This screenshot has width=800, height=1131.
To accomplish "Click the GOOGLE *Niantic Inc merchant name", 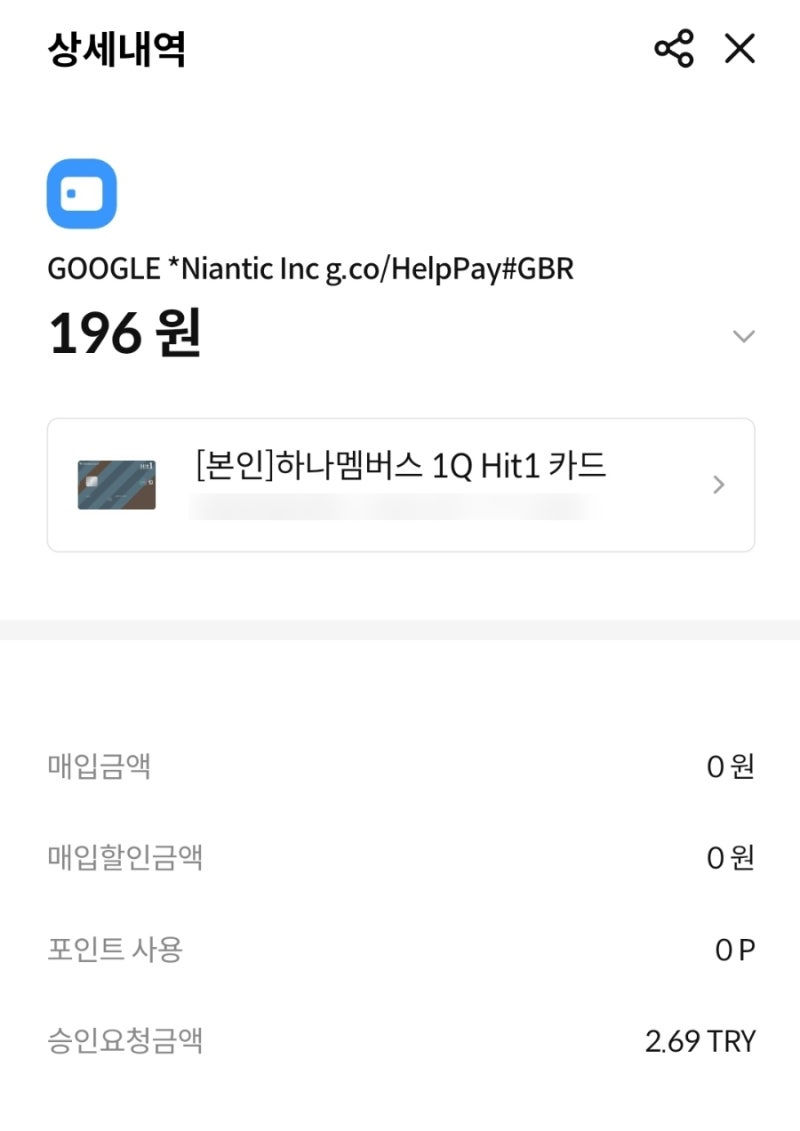I will tap(312, 268).
